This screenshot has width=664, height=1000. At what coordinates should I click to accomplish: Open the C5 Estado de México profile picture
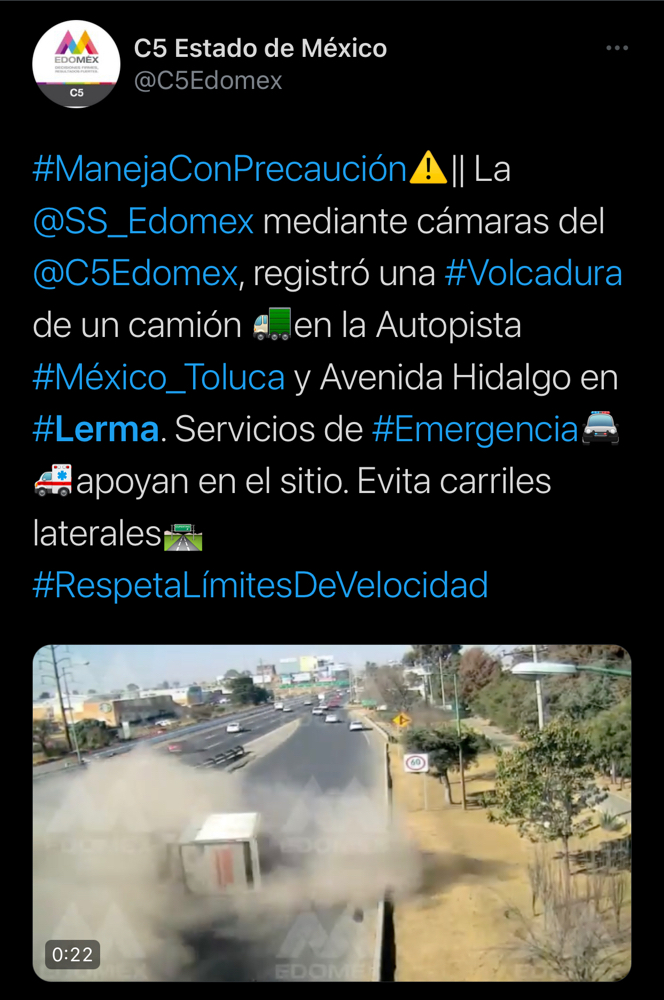coord(76,64)
